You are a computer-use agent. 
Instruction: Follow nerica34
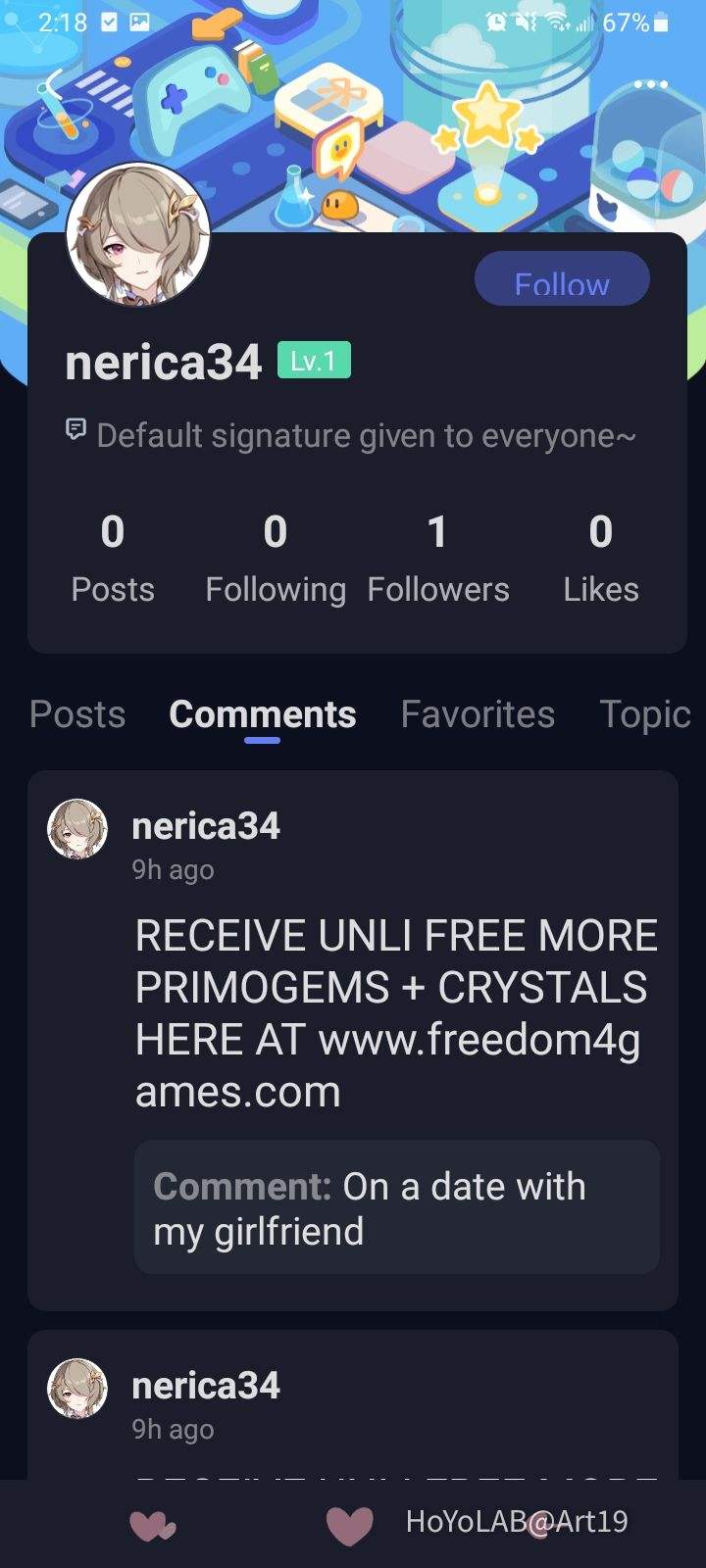click(x=562, y=281)
